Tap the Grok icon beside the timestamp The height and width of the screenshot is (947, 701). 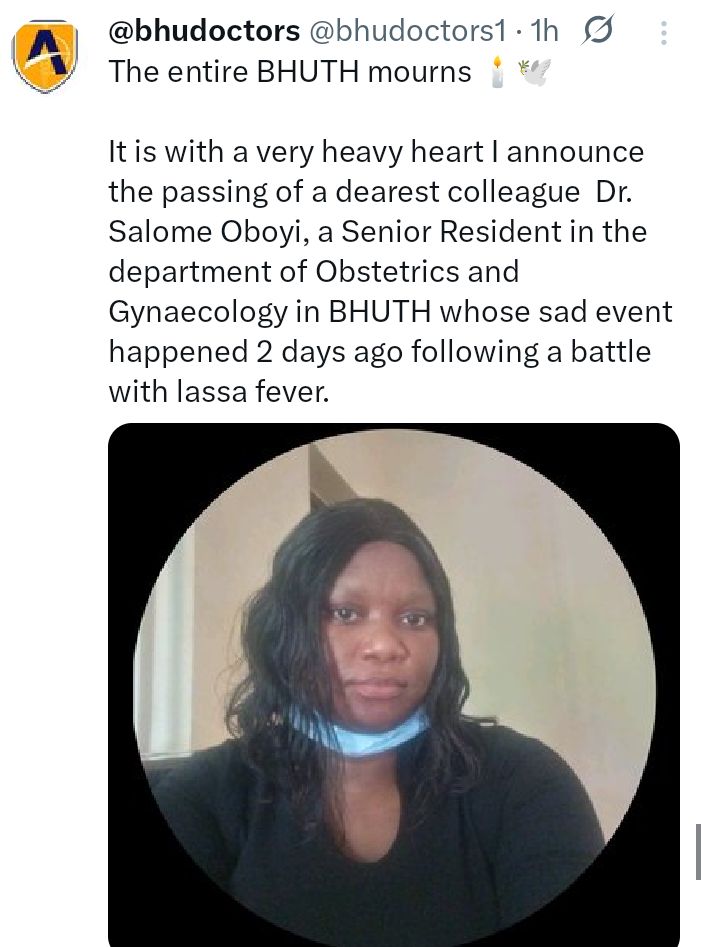597,31
